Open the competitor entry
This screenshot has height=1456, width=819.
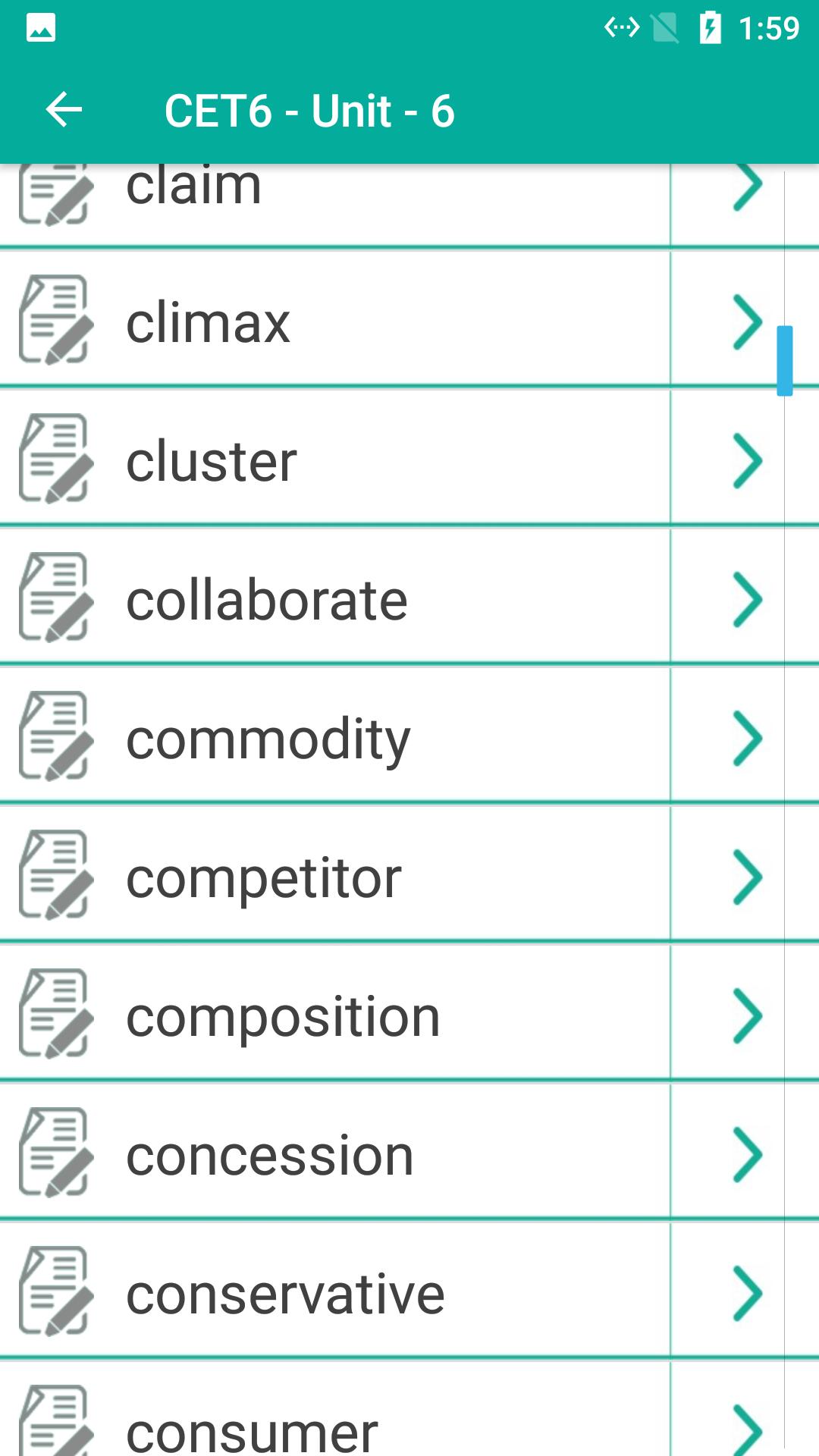[x=334, y=877]
